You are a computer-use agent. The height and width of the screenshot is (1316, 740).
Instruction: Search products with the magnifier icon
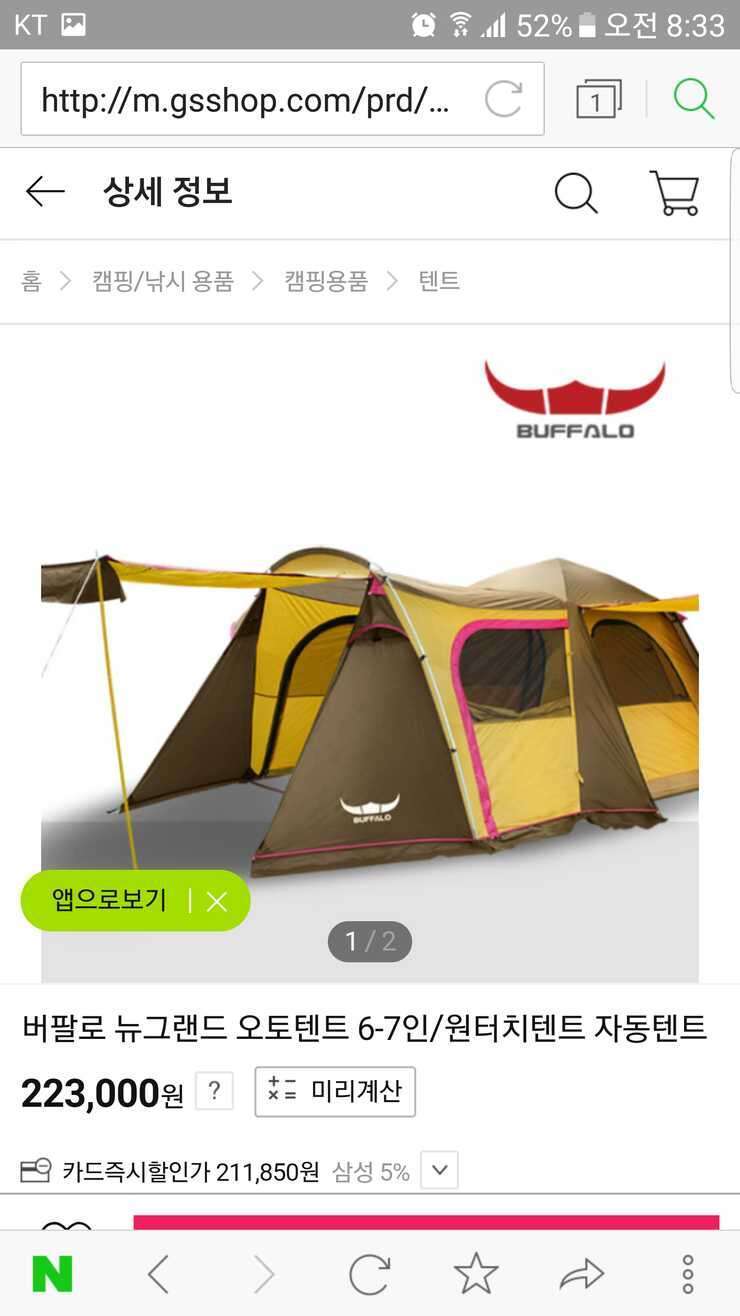tap(576, 193)
